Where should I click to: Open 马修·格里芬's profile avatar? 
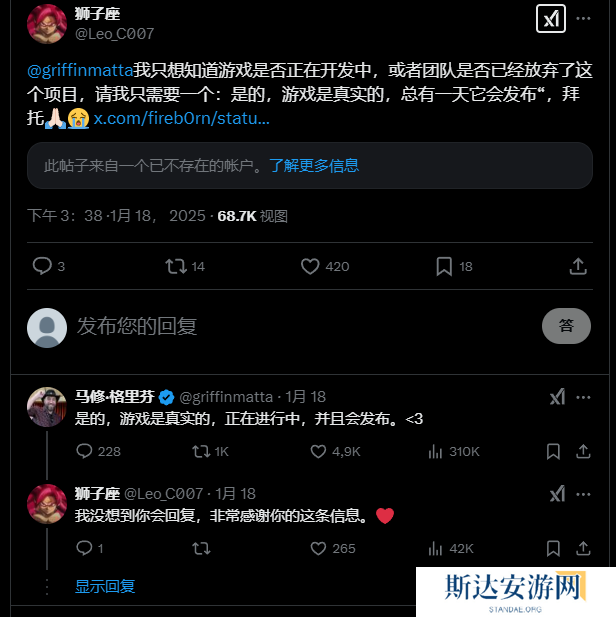point(47,406)
